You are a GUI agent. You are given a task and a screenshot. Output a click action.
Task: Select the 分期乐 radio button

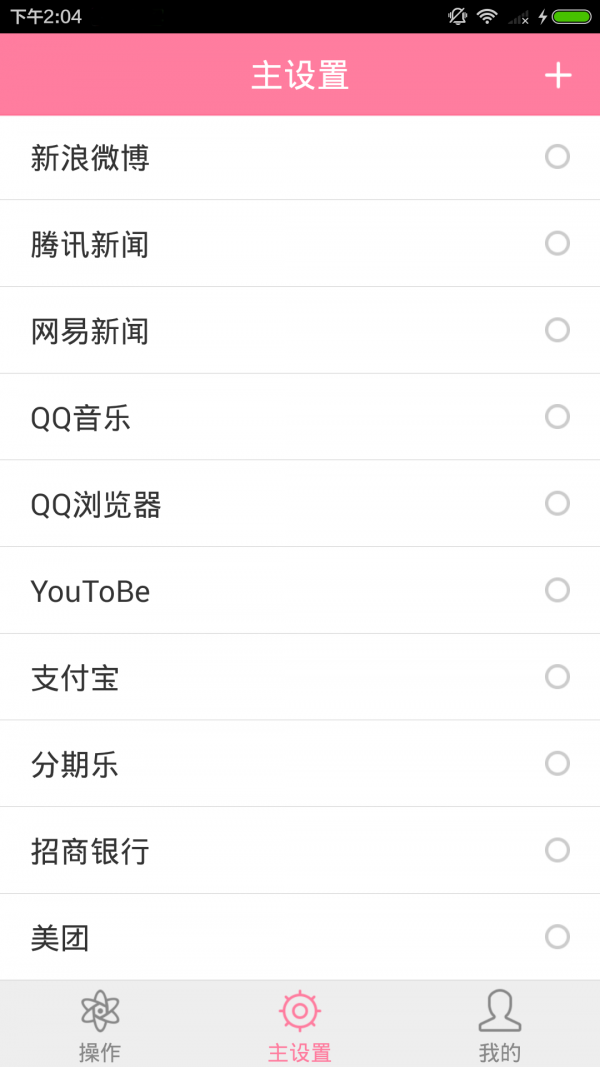pos(557,764)
